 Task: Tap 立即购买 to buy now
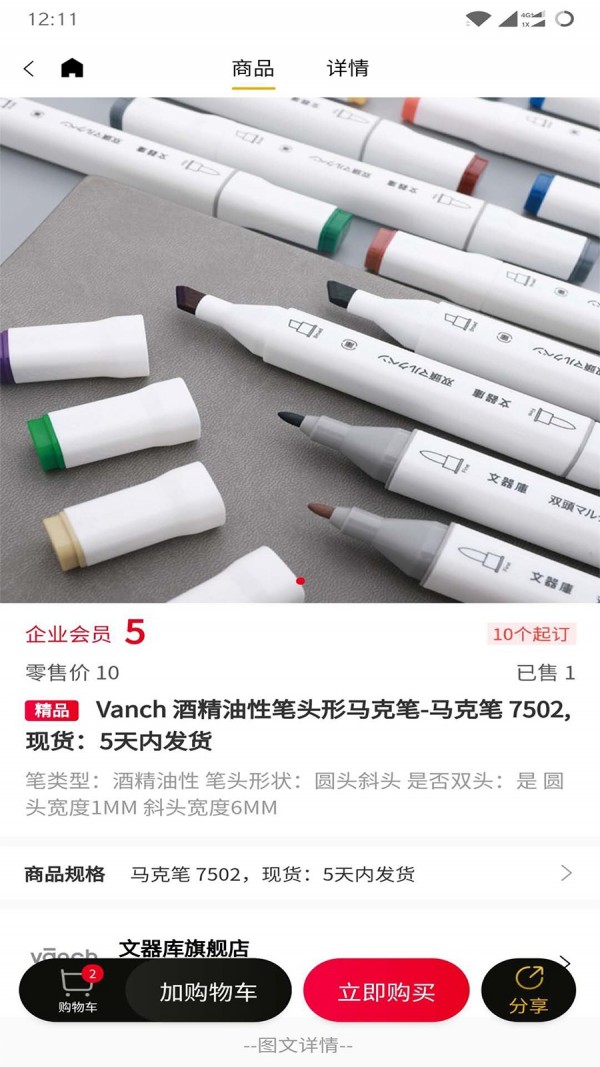point(386,991)
